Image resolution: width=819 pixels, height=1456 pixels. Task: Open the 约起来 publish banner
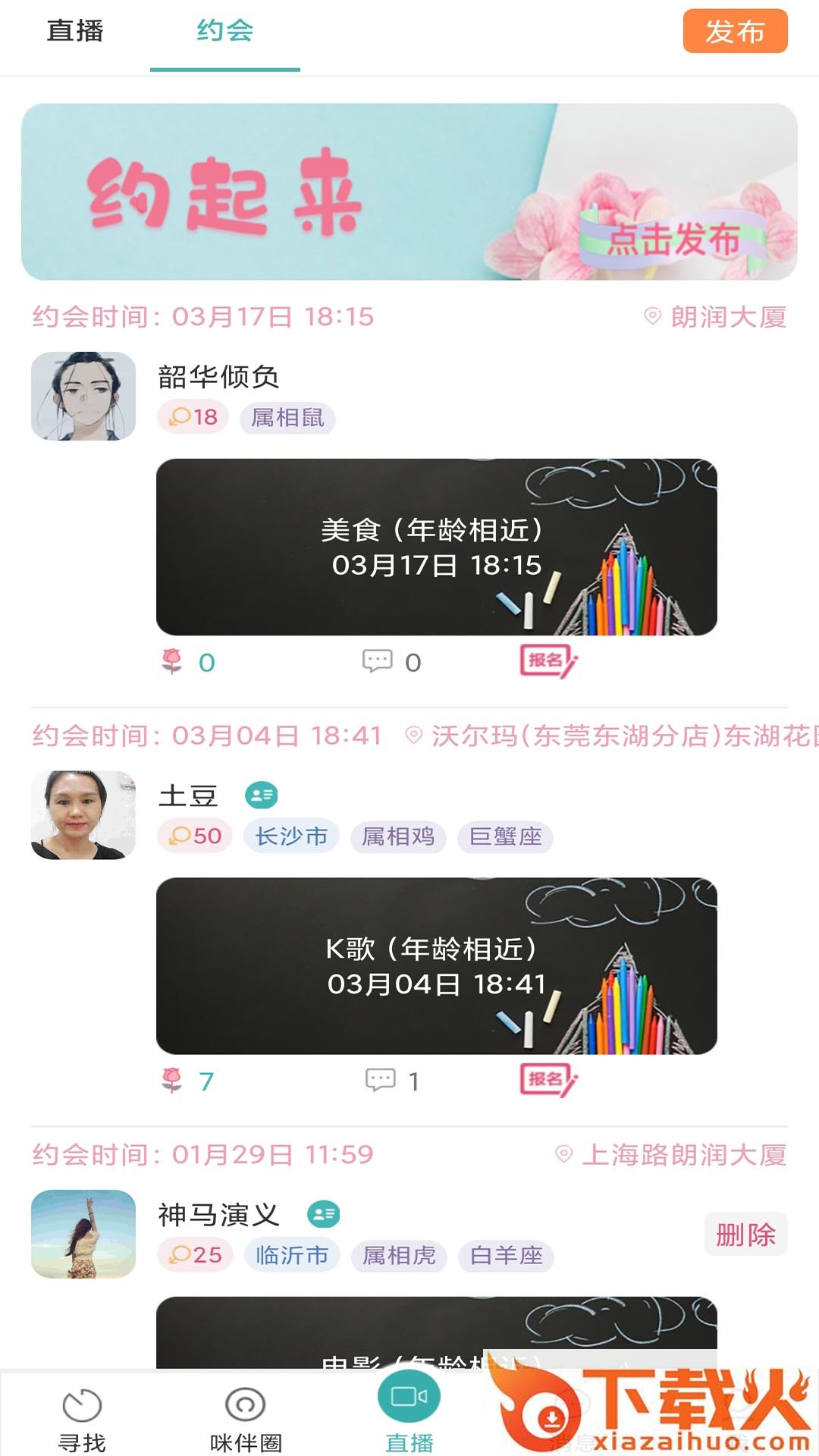(x=409, y=192)
